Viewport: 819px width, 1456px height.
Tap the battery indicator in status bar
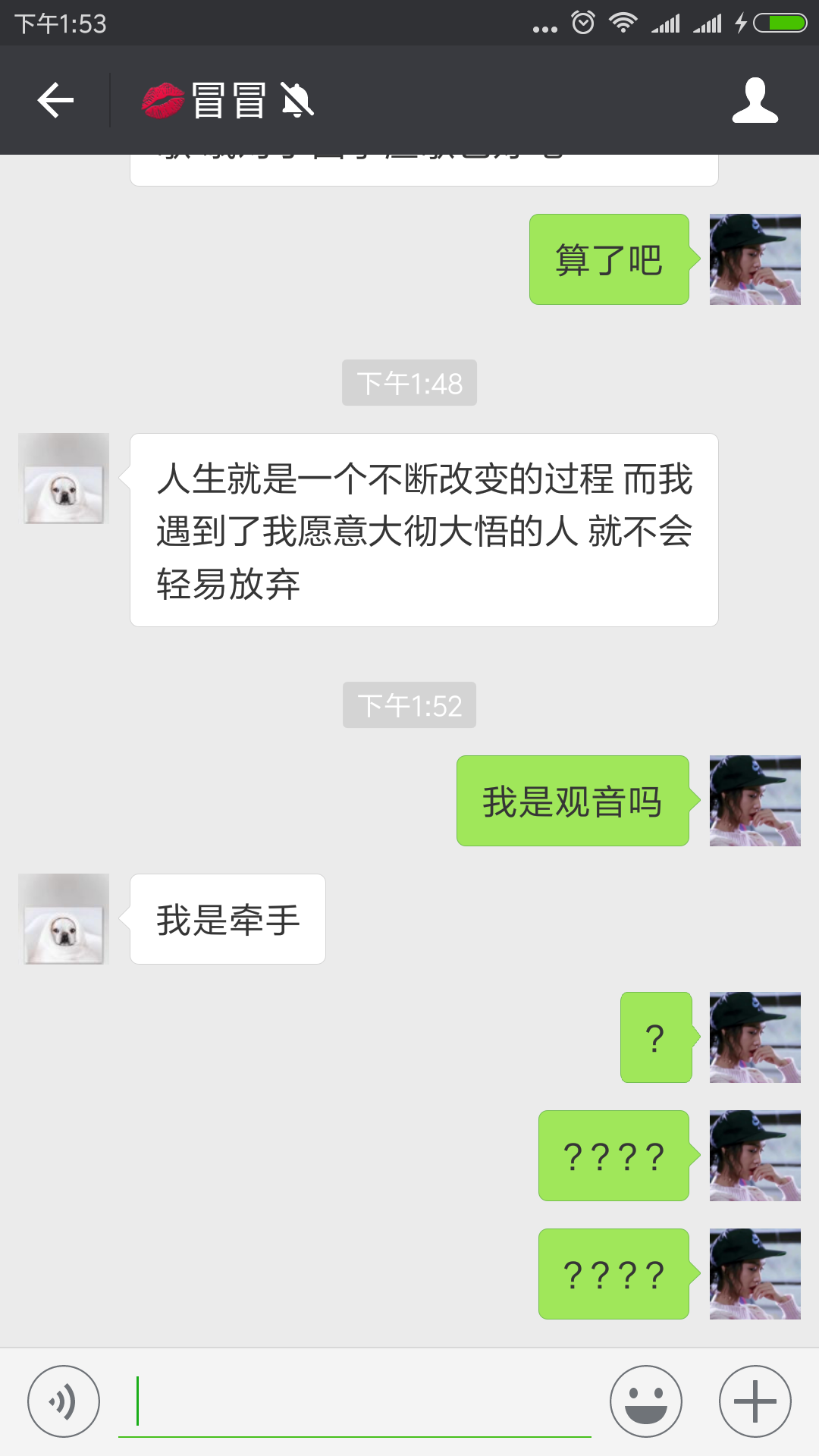coord(781,23)
